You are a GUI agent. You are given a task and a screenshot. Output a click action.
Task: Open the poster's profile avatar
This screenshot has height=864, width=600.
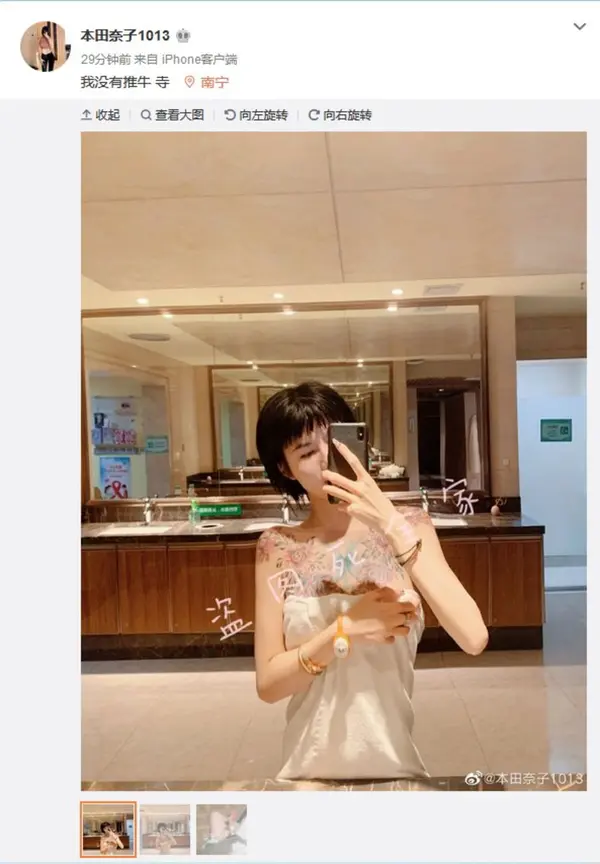click(45, 46)
